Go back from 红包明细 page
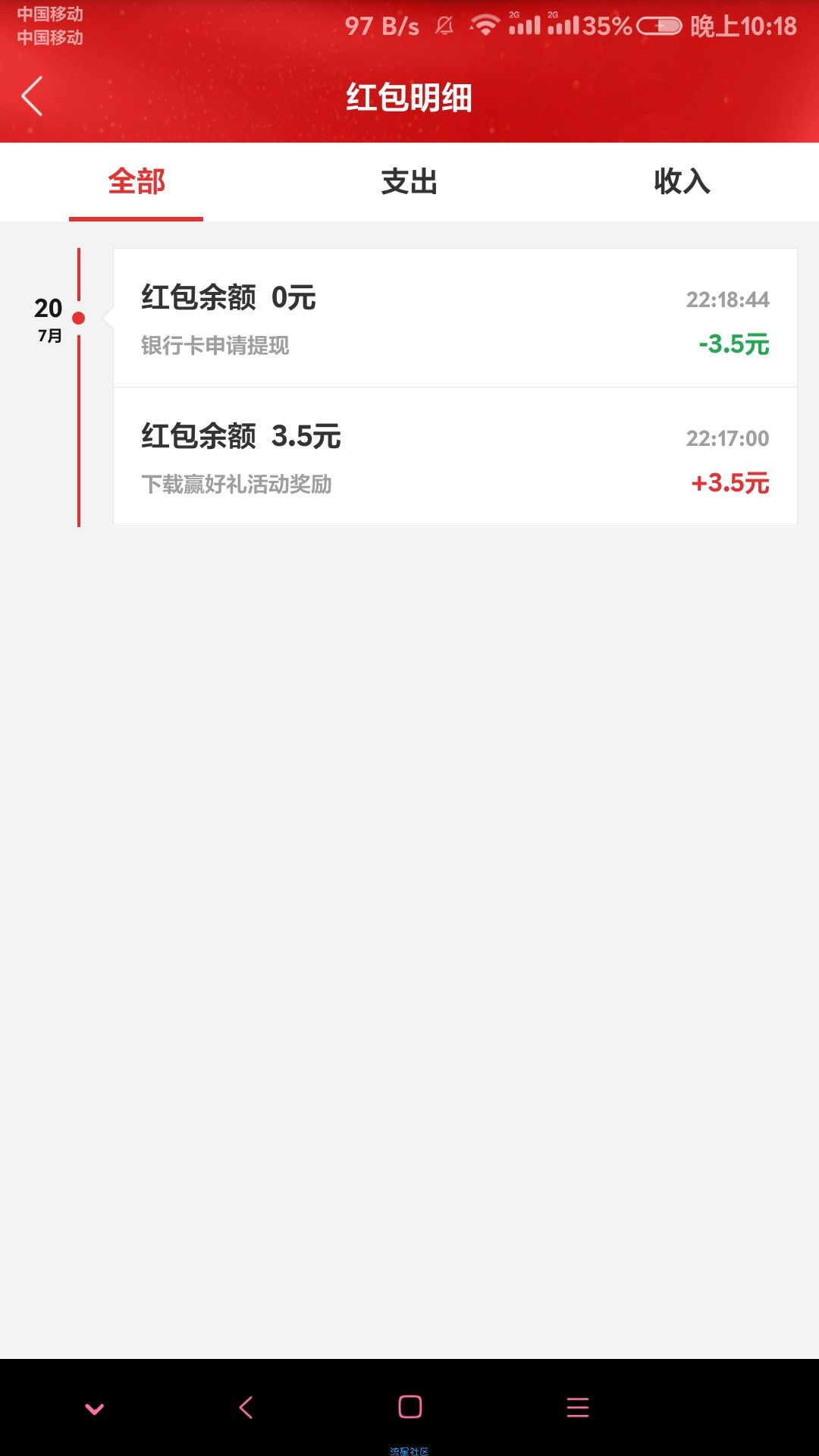Image resolution: width=819 pixels, height=1456 pixels. 32,96
